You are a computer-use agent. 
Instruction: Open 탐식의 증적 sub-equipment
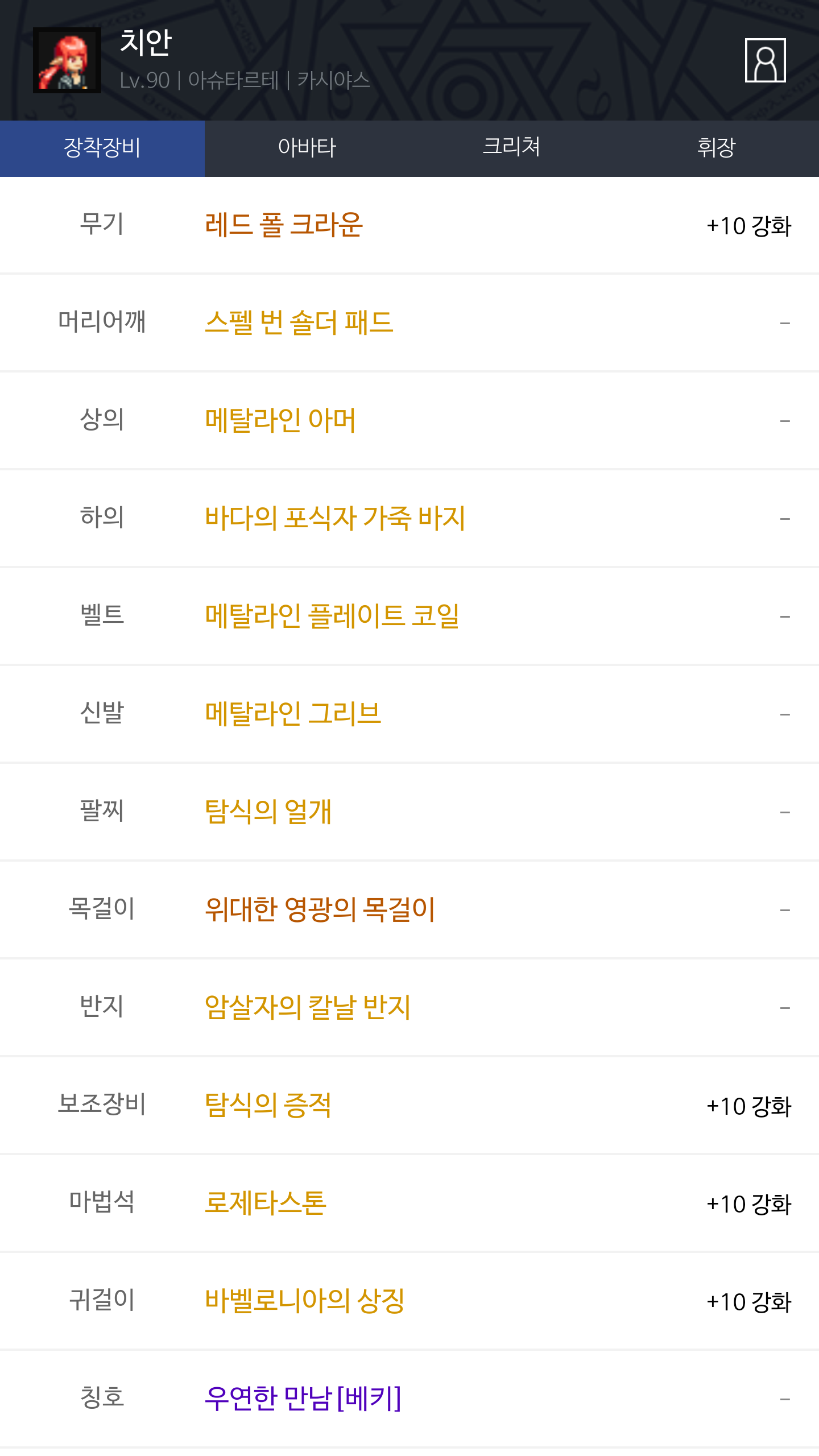click(268, 1105)
